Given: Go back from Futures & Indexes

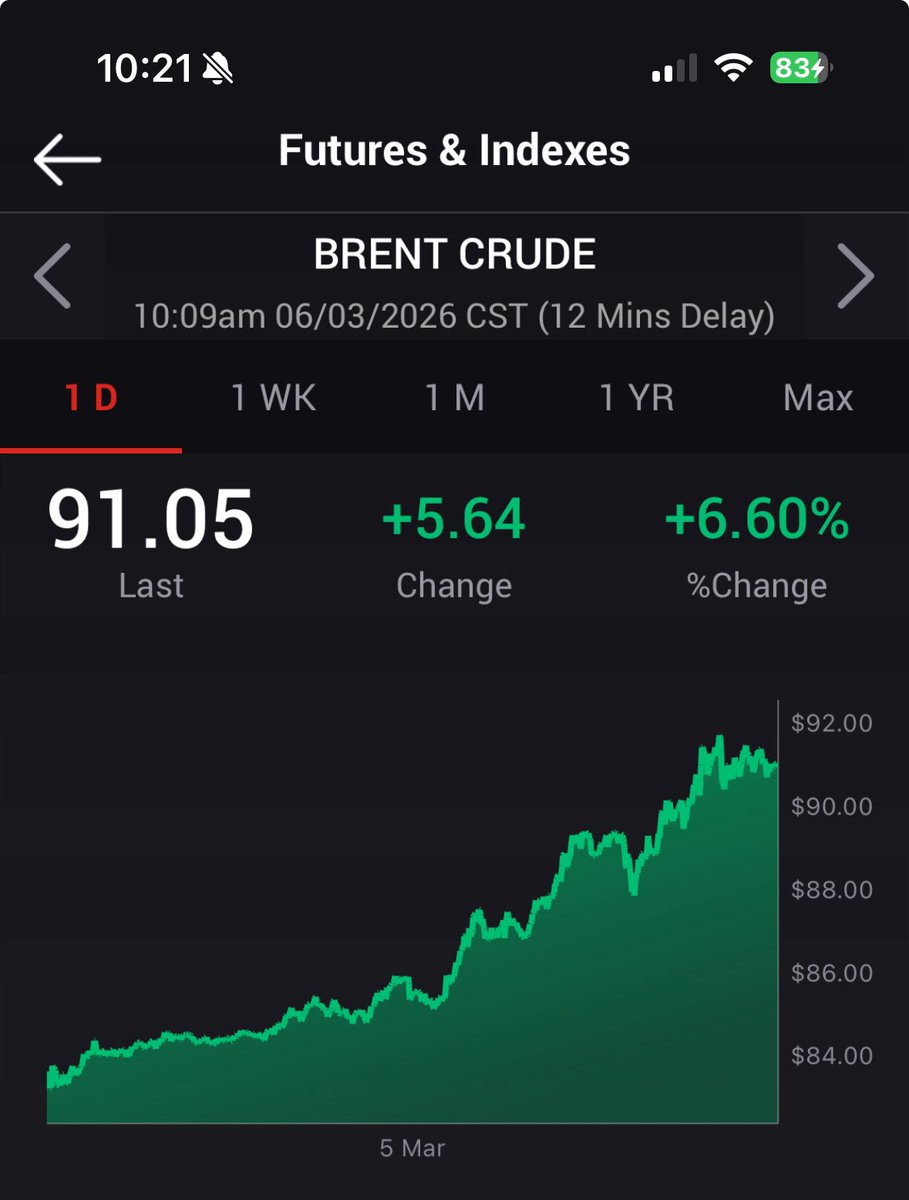Looking at the screenshot, I should tap(67, 159).
